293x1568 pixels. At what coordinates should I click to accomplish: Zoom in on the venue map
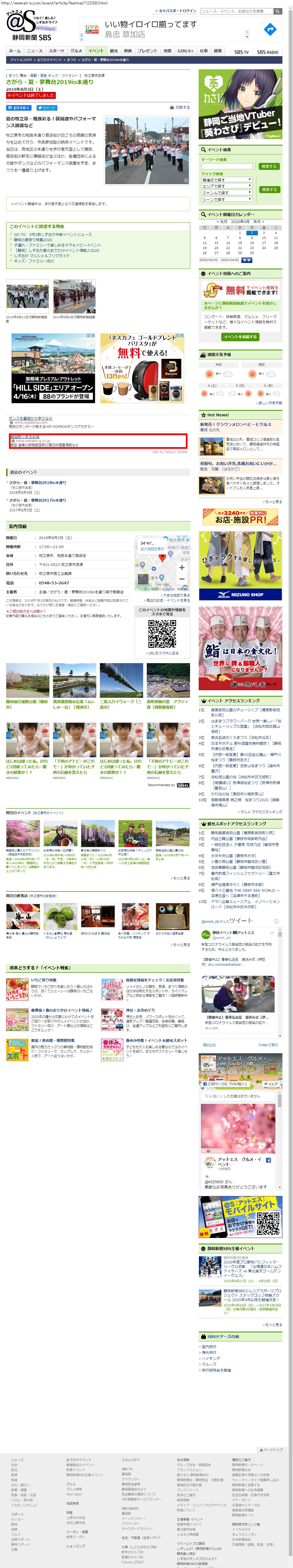pos(182,567)
